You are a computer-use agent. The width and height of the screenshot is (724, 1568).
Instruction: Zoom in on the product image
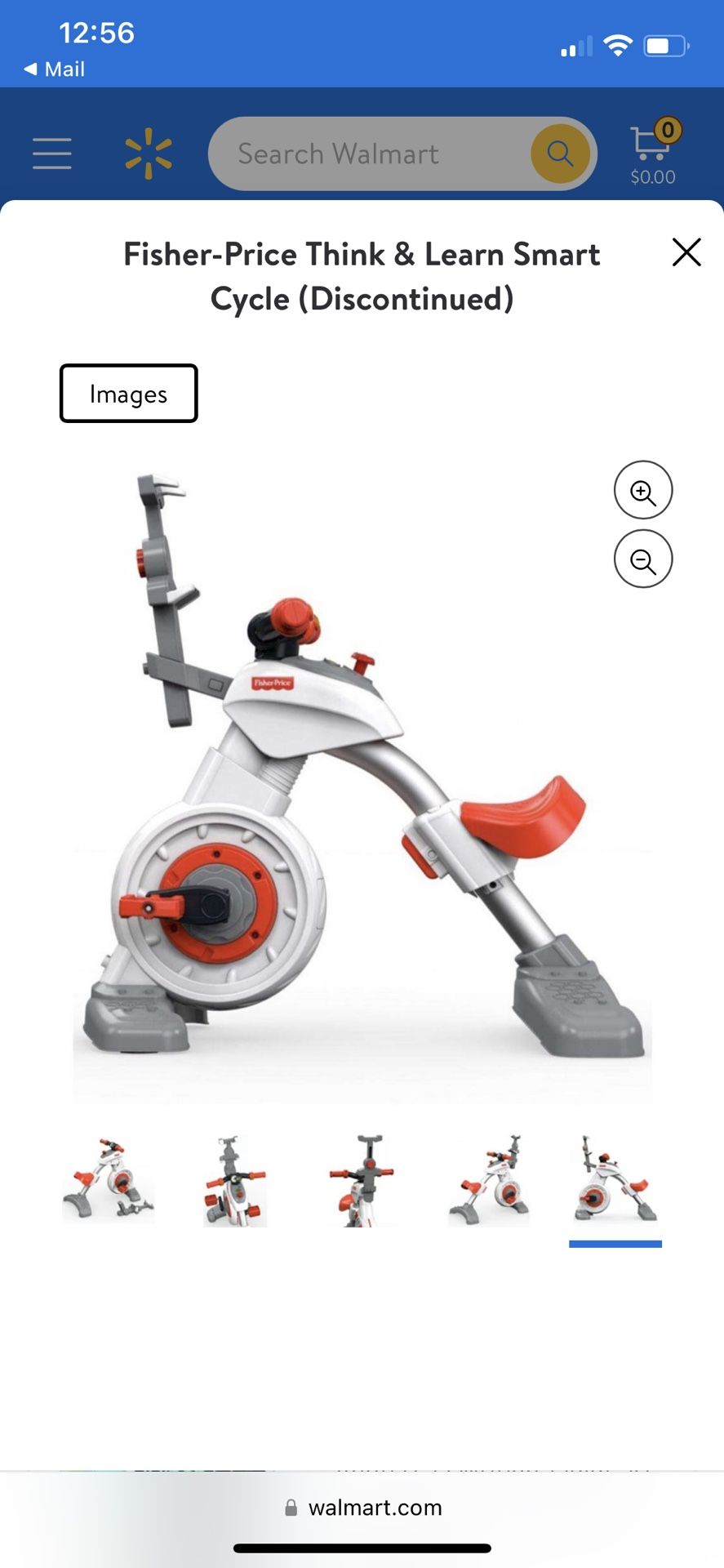643,490
